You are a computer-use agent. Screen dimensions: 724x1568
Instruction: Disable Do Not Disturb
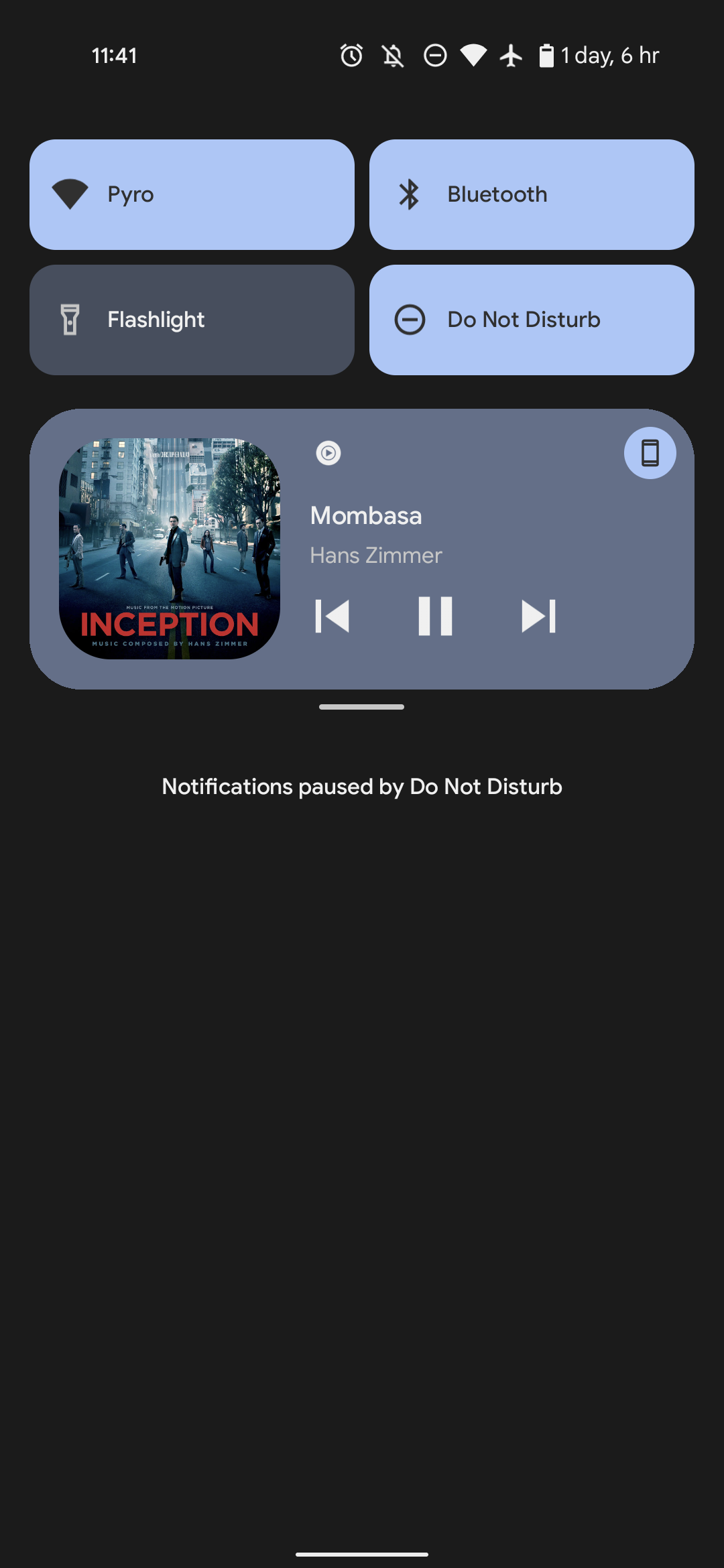point(532,320)
